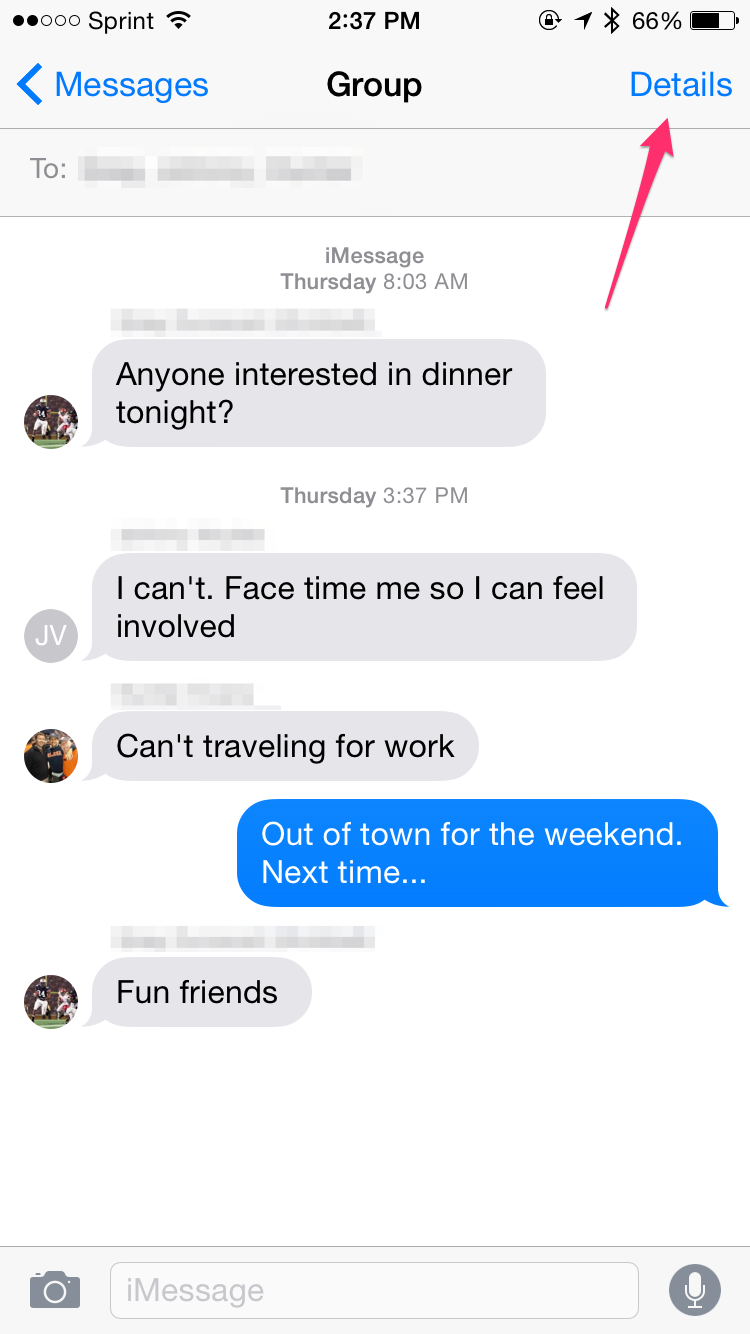Tap the avatar beside "Fun friends"
This screenshot has height=1334, width=750.
(x=51, y=1002)
